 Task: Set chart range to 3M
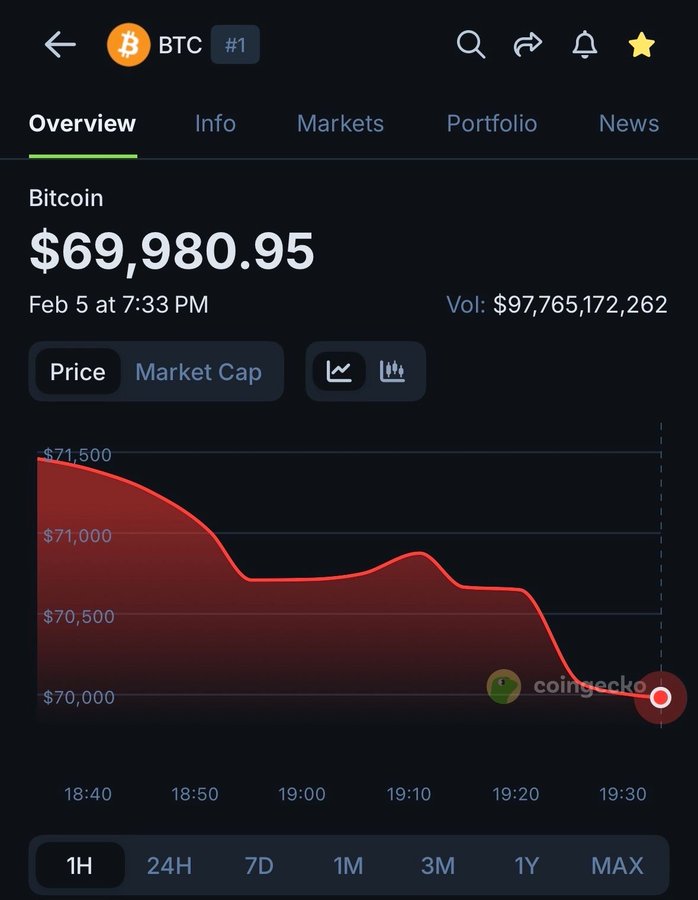437,866
